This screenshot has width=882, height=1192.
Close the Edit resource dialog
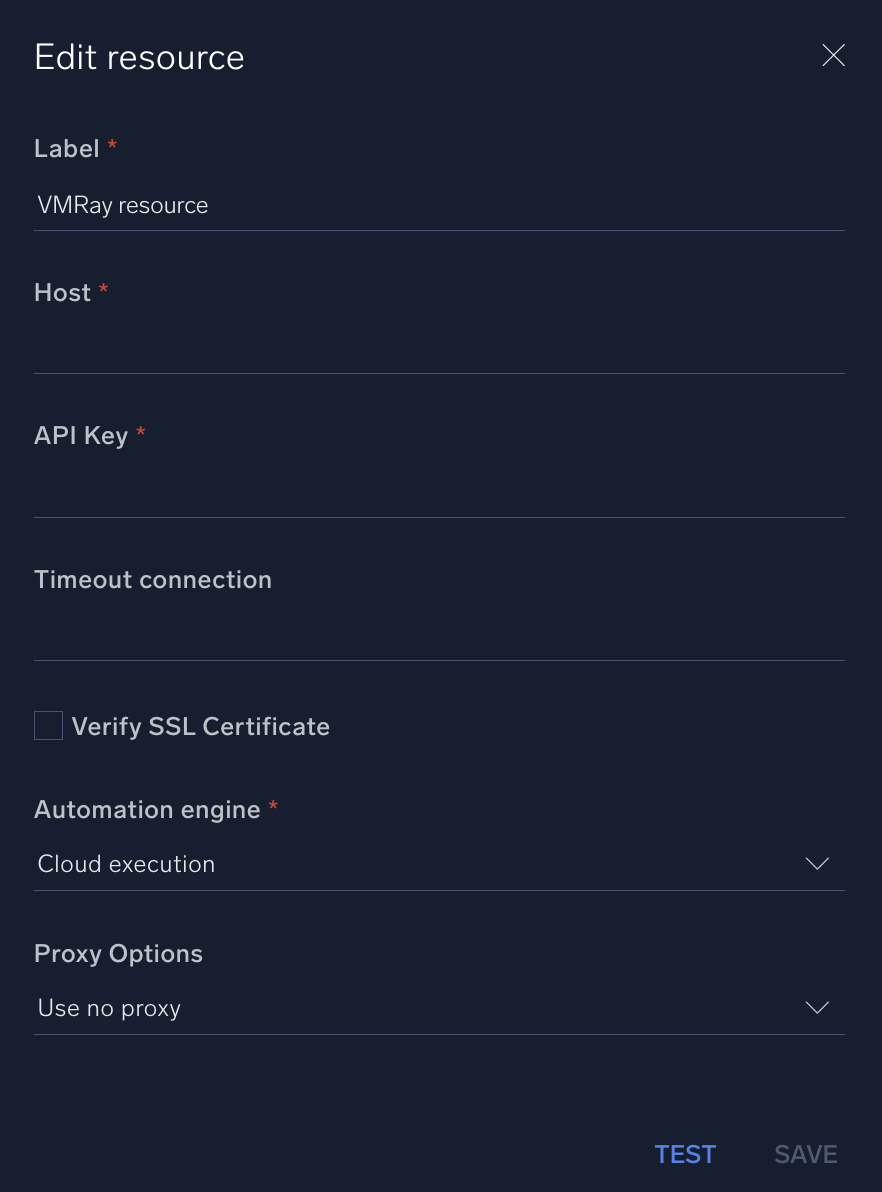[x=833, y=56]
